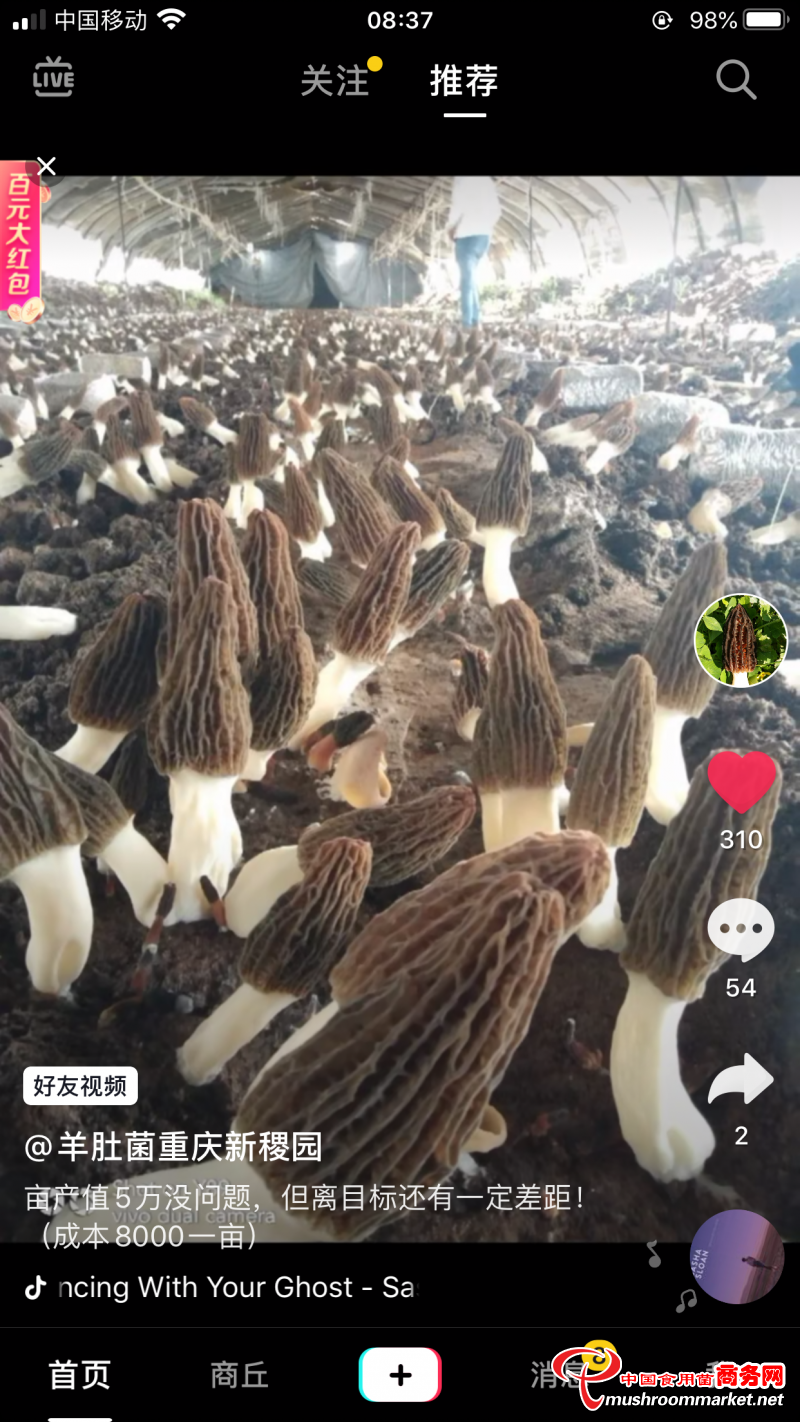Create a new video with plus button
Image resolution: width=800 pixels, height=1422 pixels.
point(400,1375)
